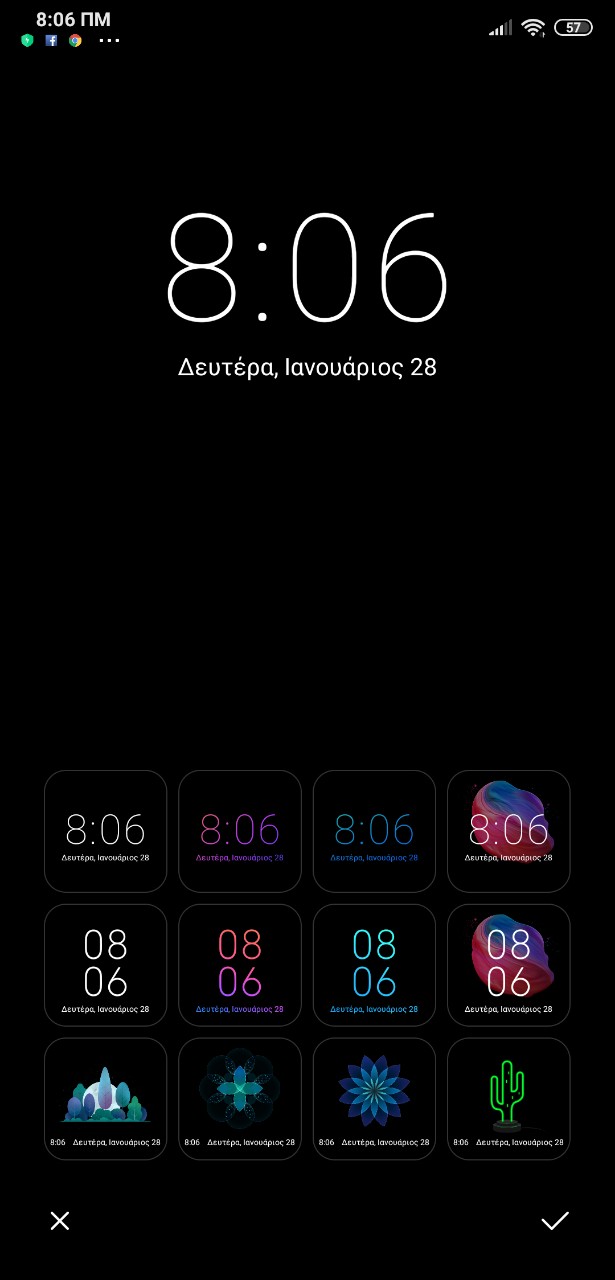
Task: Pick the cyan stacked 08 06 clock style
Action: 374,965
